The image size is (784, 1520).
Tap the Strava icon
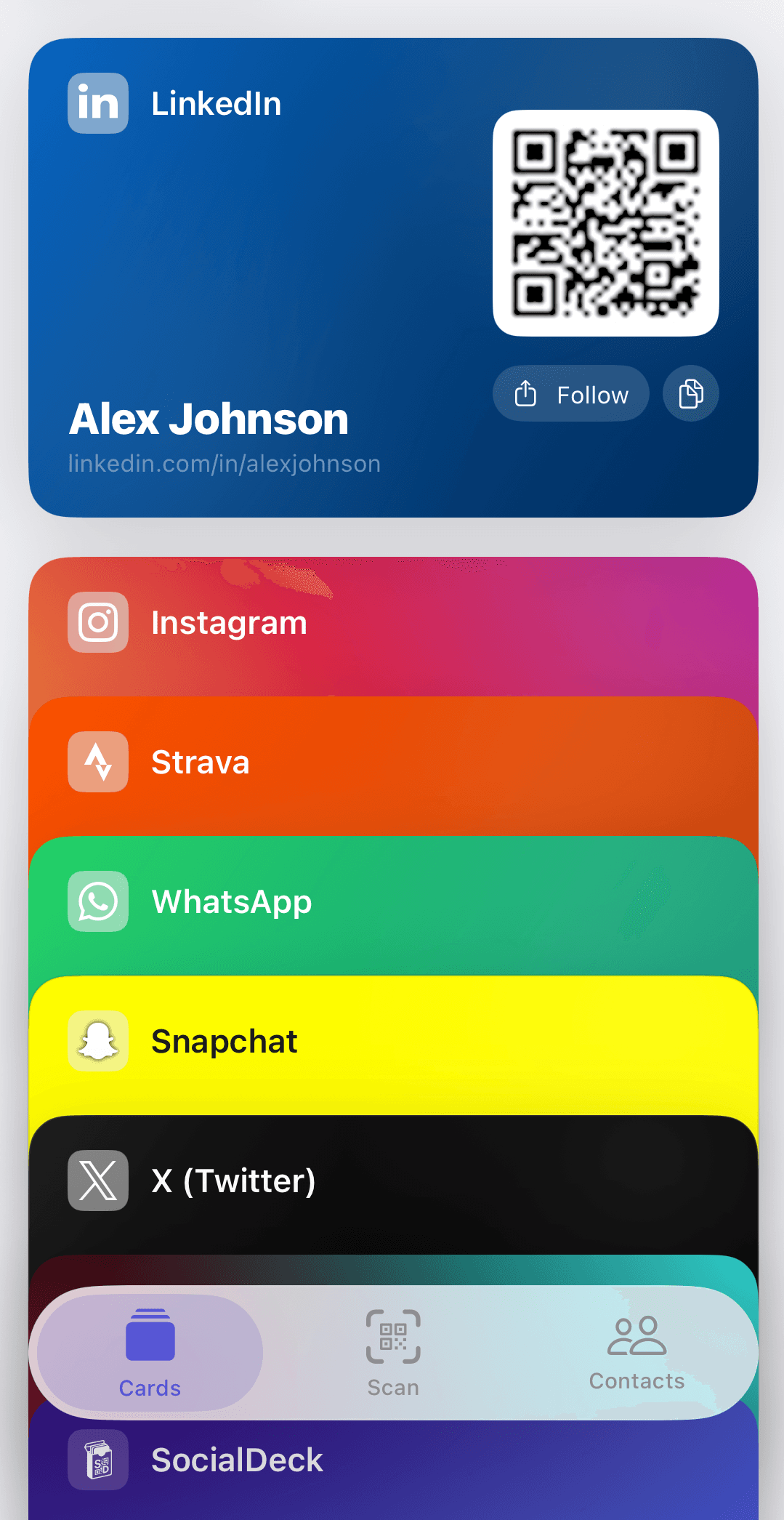(97, 762)
